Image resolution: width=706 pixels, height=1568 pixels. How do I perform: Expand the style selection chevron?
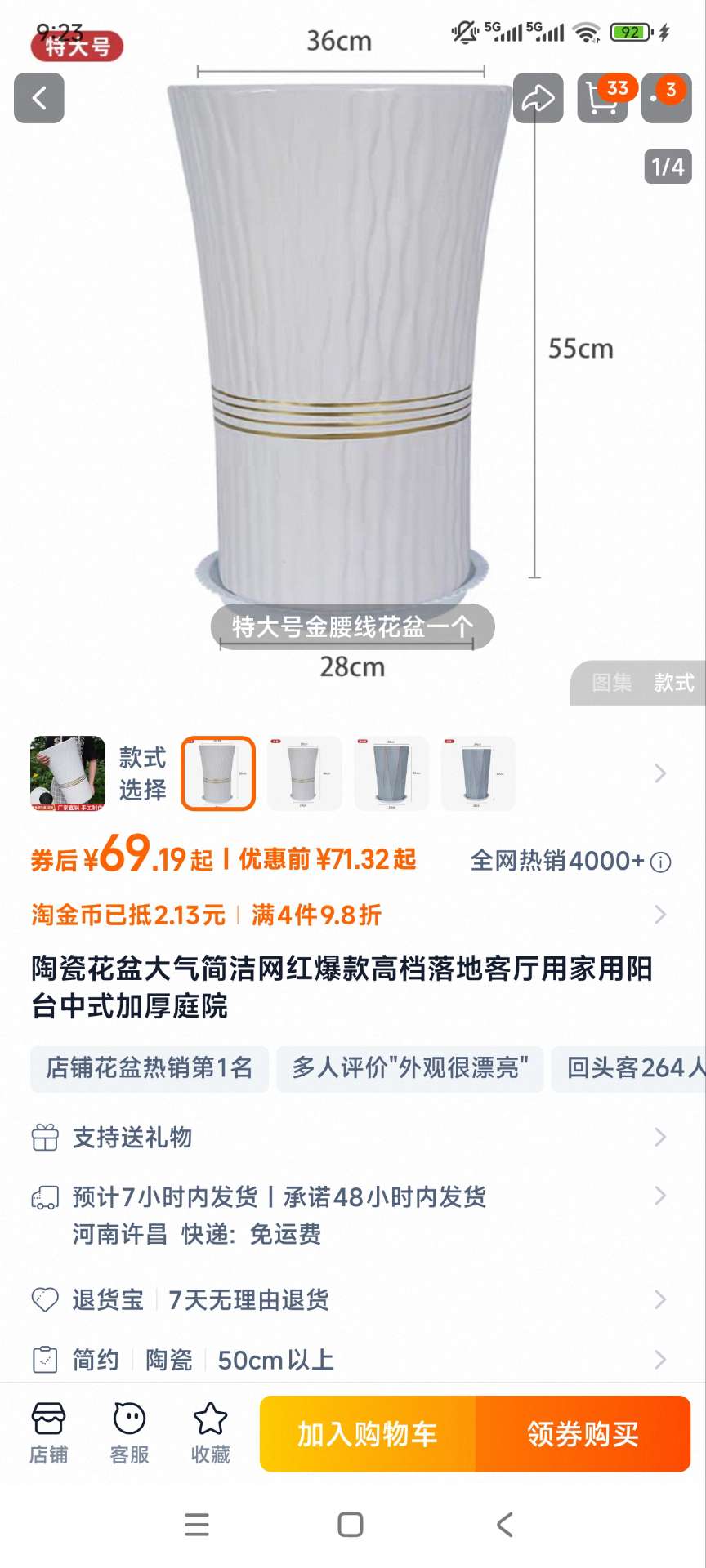660,773
